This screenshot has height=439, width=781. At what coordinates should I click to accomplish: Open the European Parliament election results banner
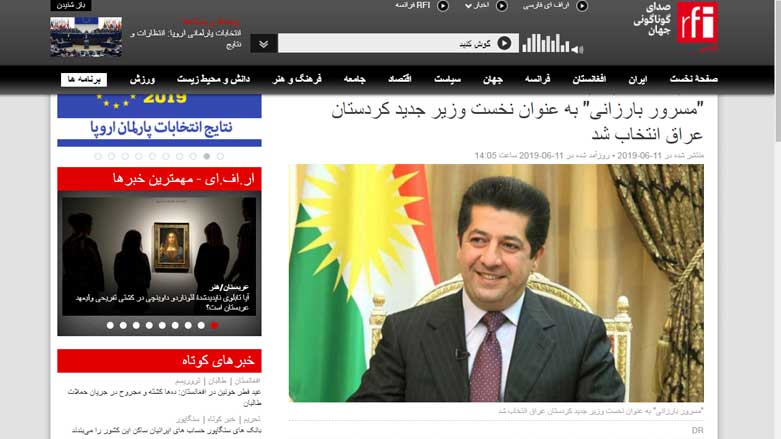point(159,120)
